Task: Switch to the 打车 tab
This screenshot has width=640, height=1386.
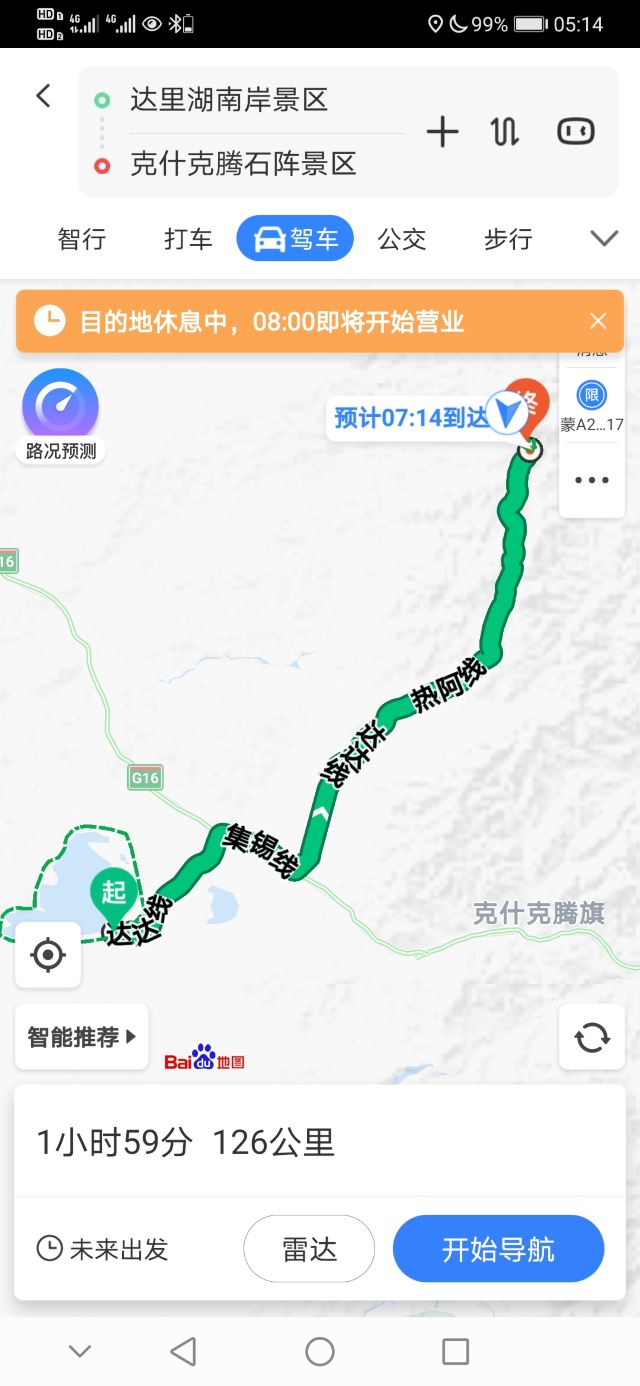Action: point(188,239)
